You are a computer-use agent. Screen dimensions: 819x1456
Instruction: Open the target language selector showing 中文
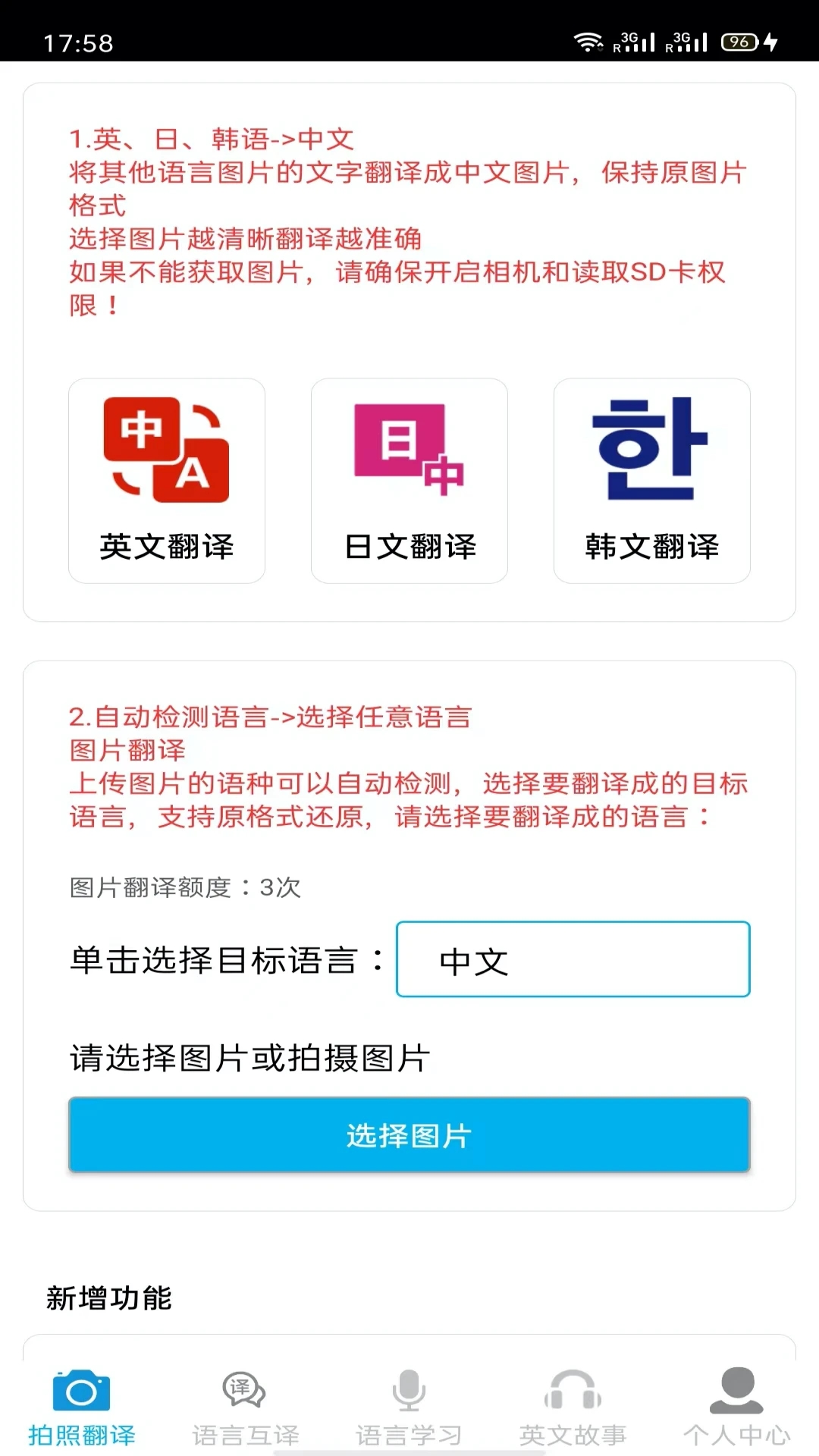point(573,959)
